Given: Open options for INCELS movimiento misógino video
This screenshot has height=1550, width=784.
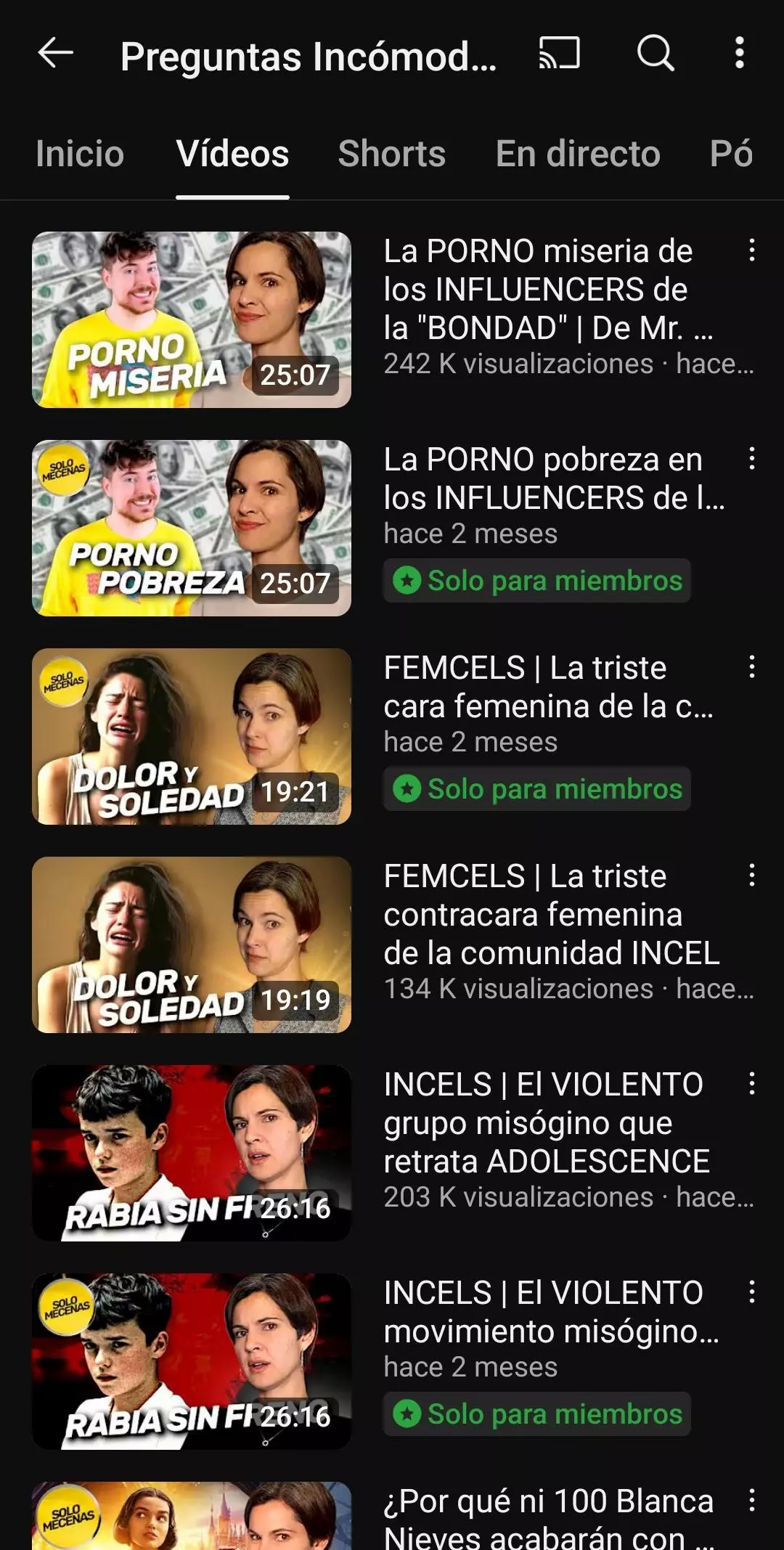Looking at the screenshot, I should [752, 1292].
